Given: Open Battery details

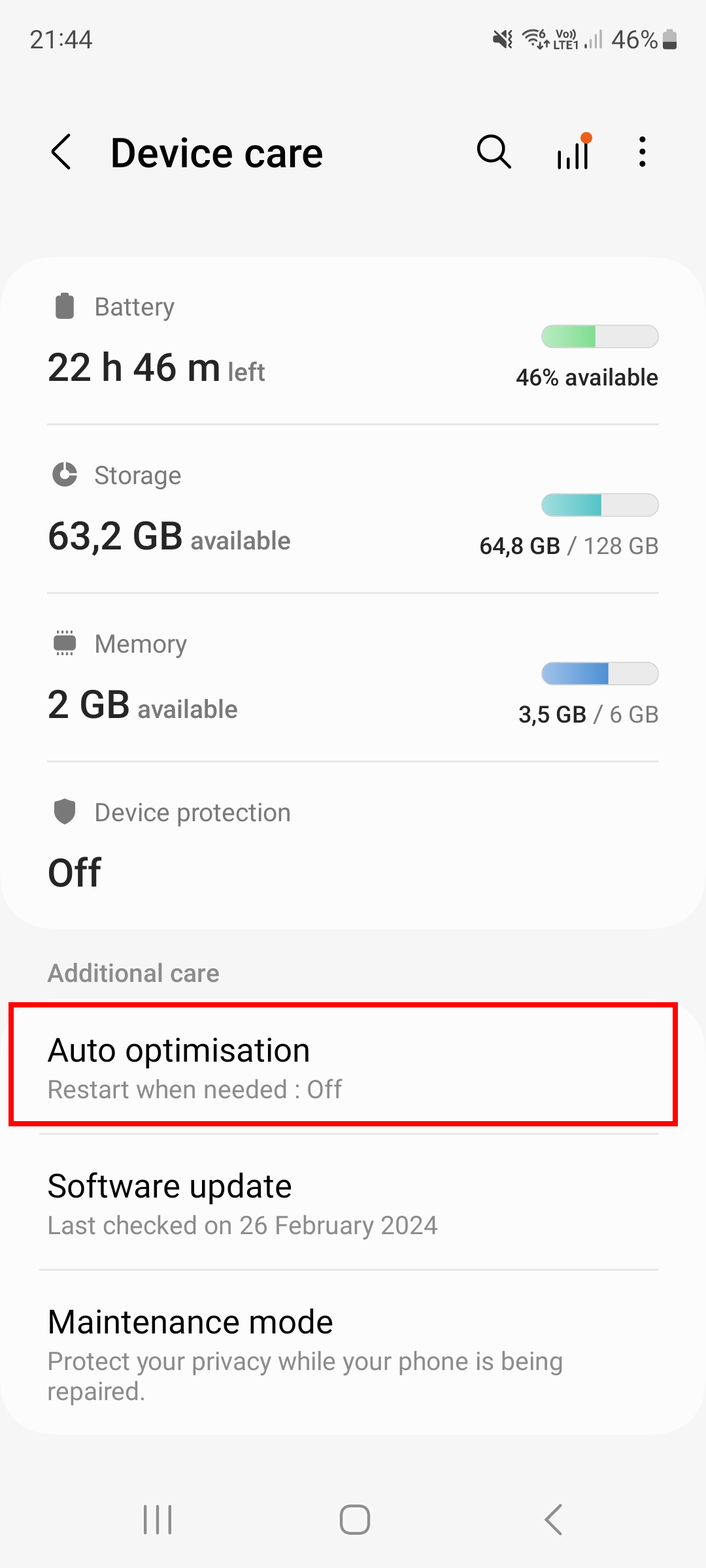Looking at the screenshot, I should (353, 341).
